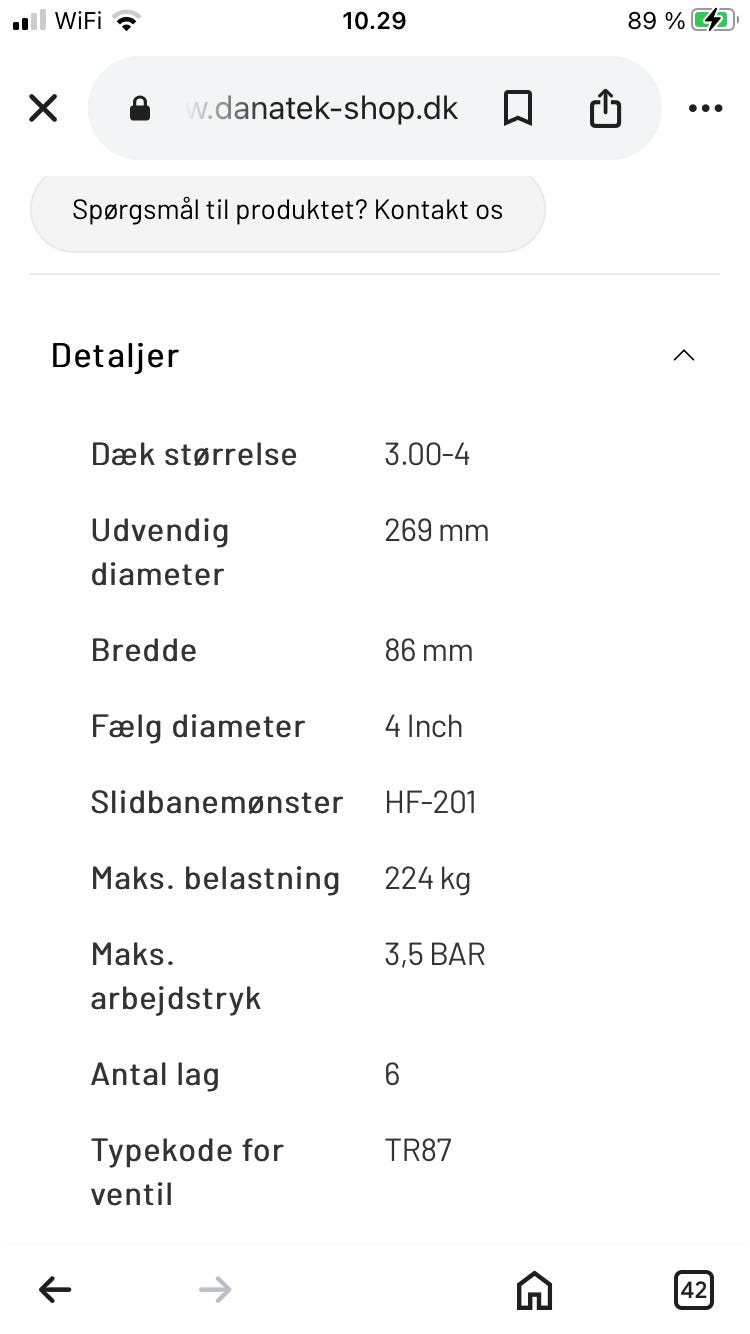Screen dimensions: 750x1334
Task: Tap the clock showing 10.29
Action: (x=374, y=20)
